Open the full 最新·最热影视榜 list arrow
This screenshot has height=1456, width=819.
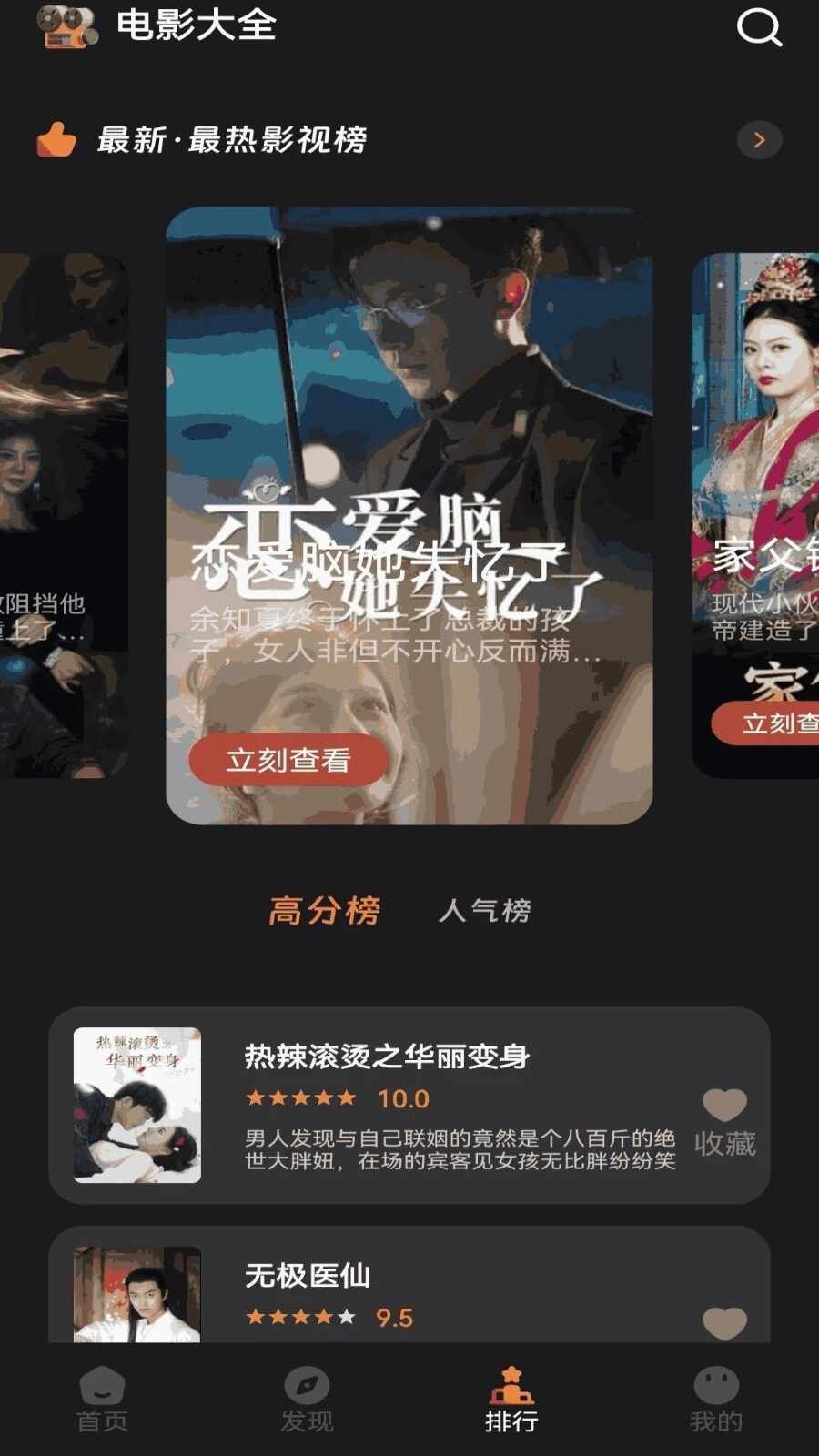[x=759, y=140]
